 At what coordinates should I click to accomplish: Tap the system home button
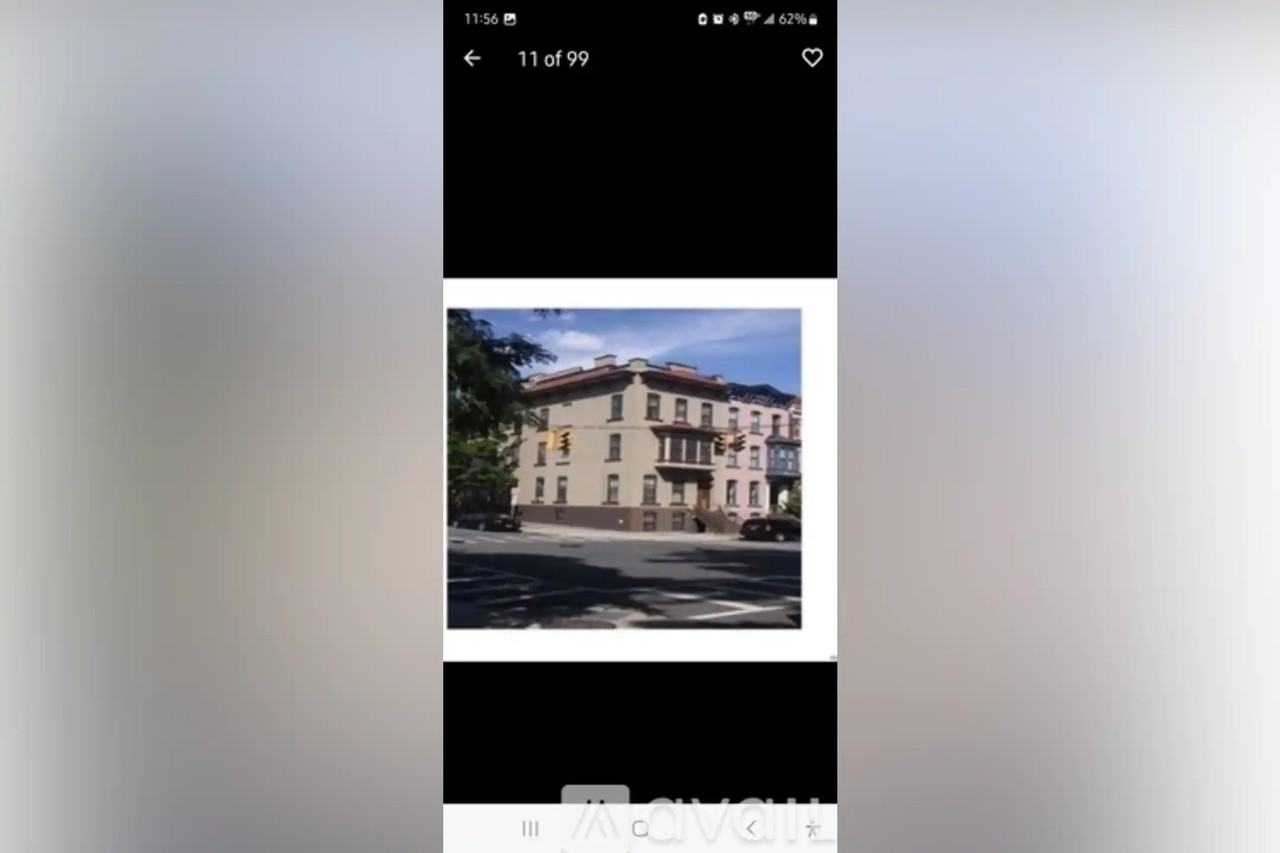pos(640,828)
